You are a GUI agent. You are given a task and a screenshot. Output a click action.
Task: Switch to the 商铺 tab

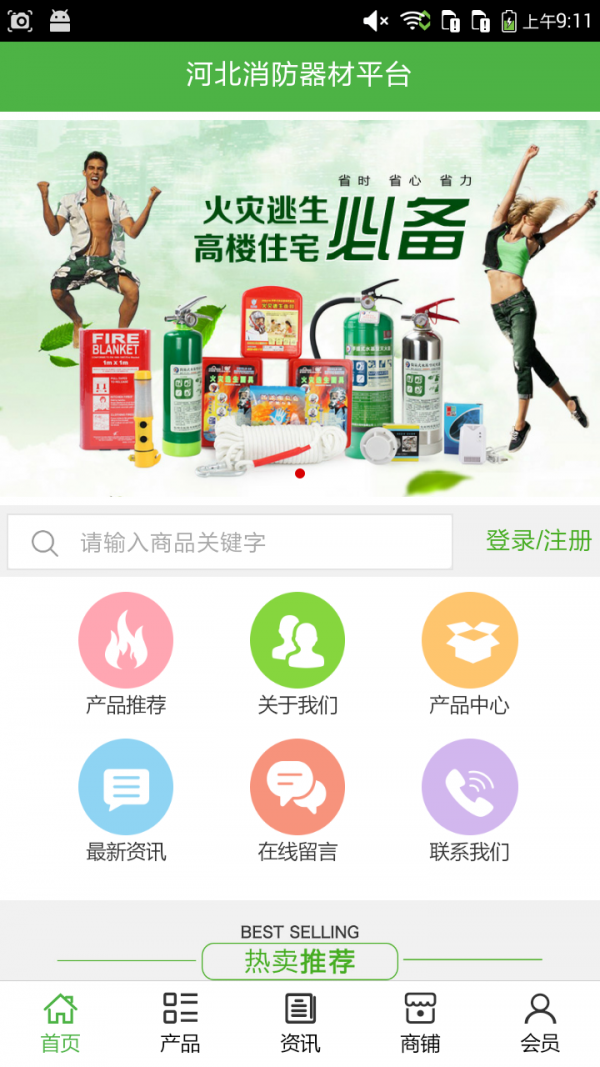420,1023
